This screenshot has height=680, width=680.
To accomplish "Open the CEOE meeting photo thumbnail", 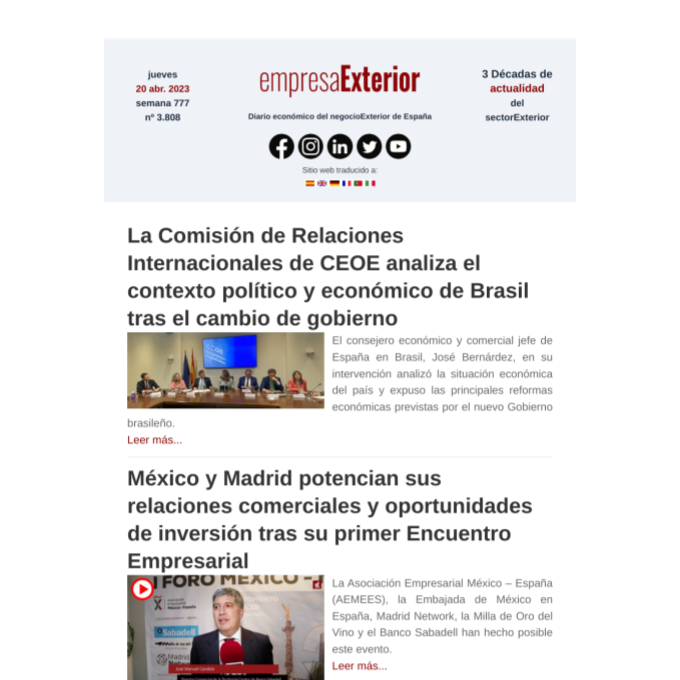I will [x=225, y=370].
